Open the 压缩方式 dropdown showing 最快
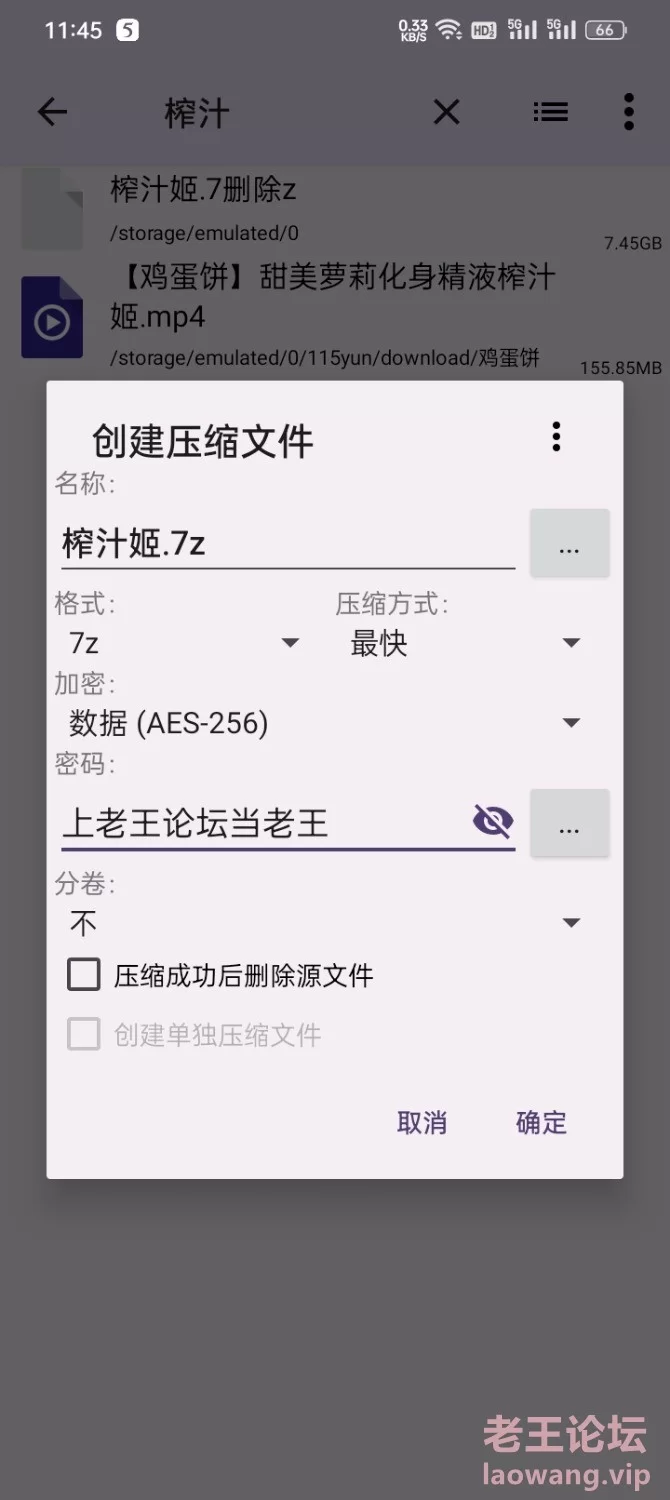670x1500 pixels. (x=463, y=643)
